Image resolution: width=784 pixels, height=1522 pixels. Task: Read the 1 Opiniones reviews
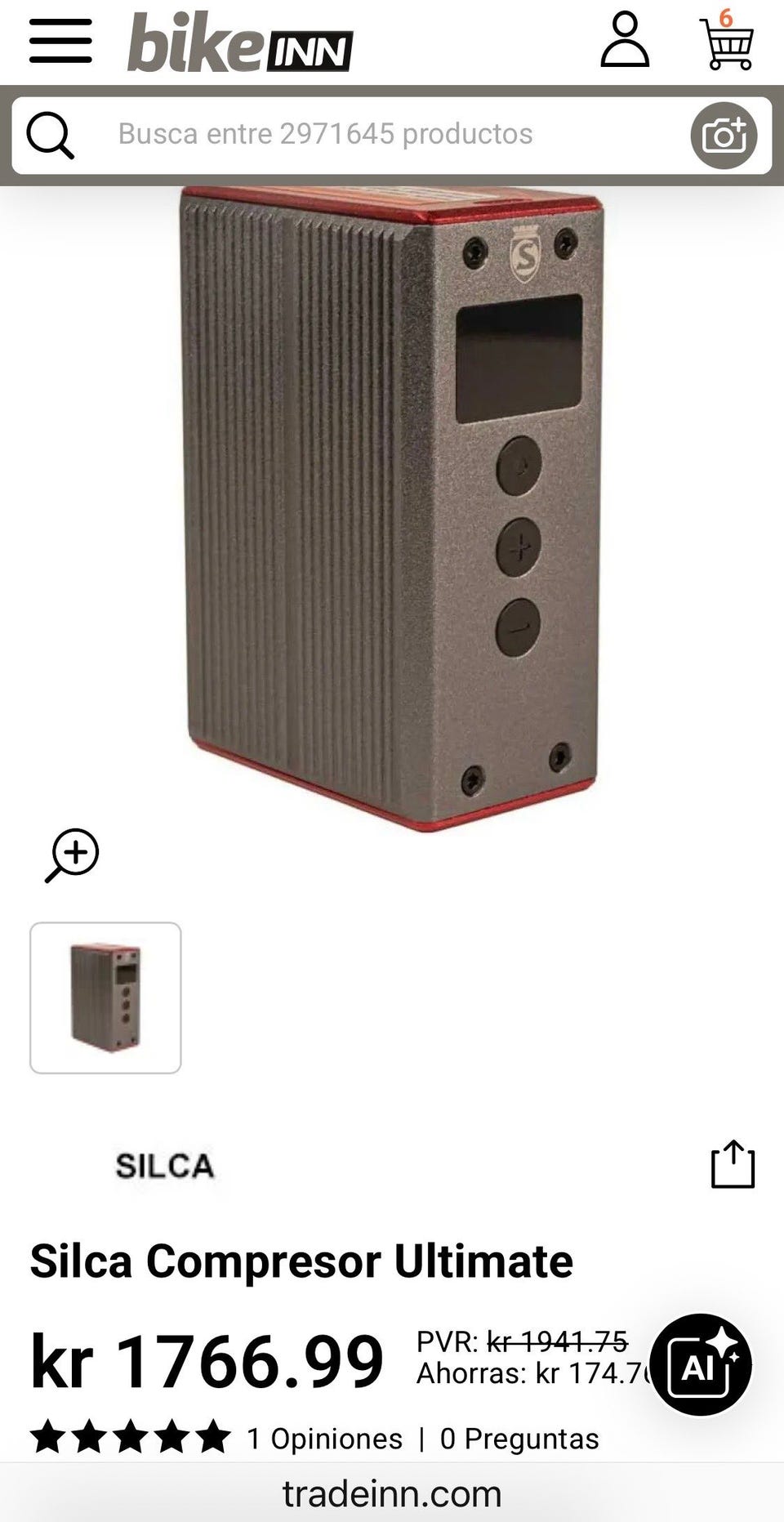point(324,1439)
